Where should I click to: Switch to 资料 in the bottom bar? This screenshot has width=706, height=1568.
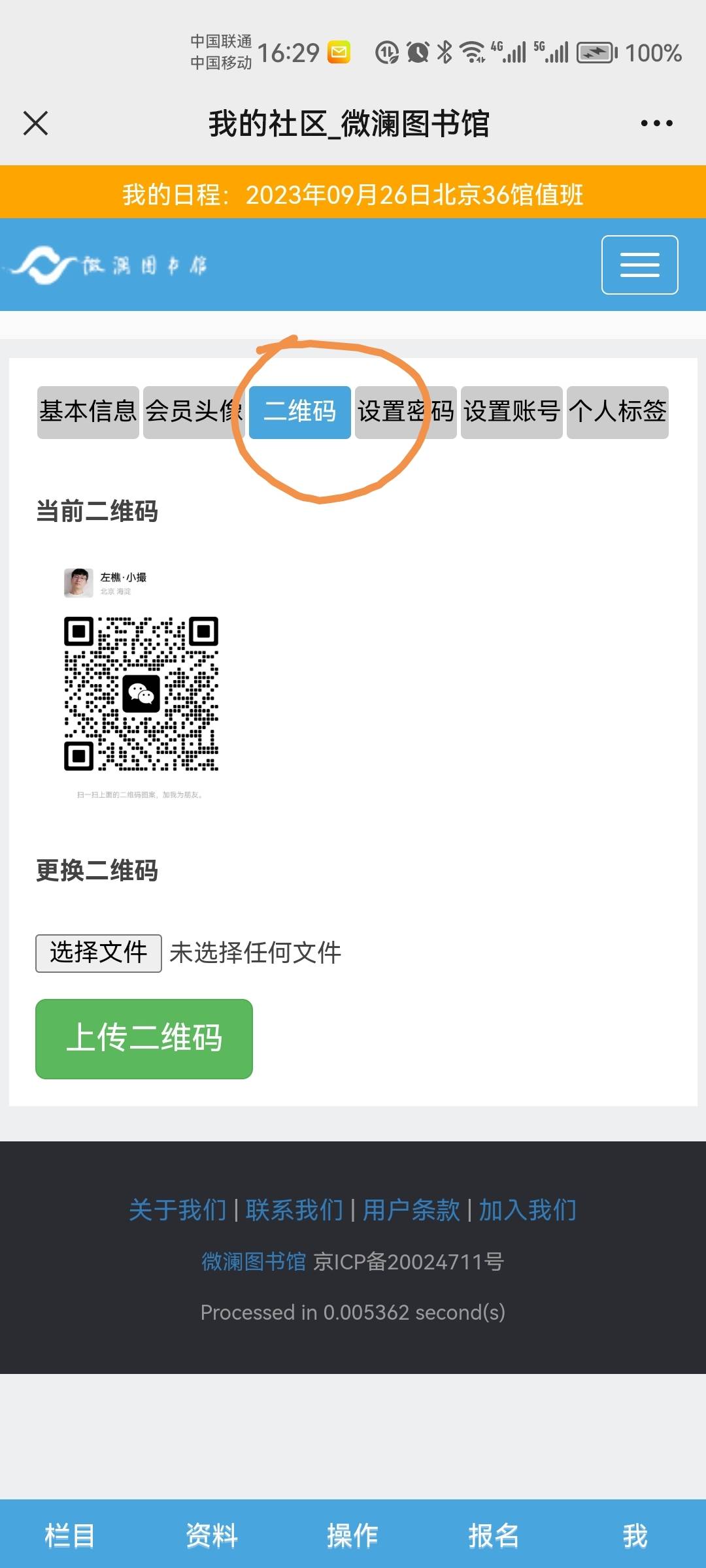pyautogui.click(x=211, y=1535)
